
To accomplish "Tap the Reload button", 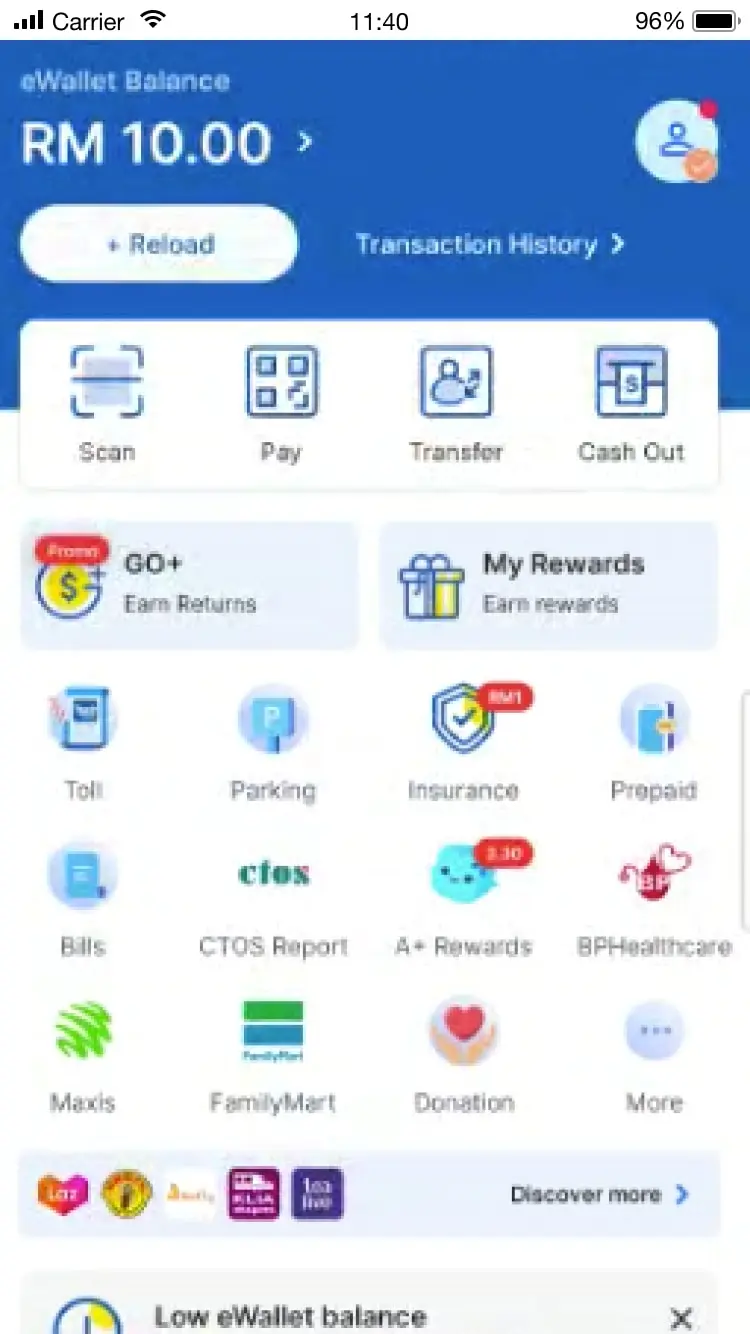I will pos(159,244).
